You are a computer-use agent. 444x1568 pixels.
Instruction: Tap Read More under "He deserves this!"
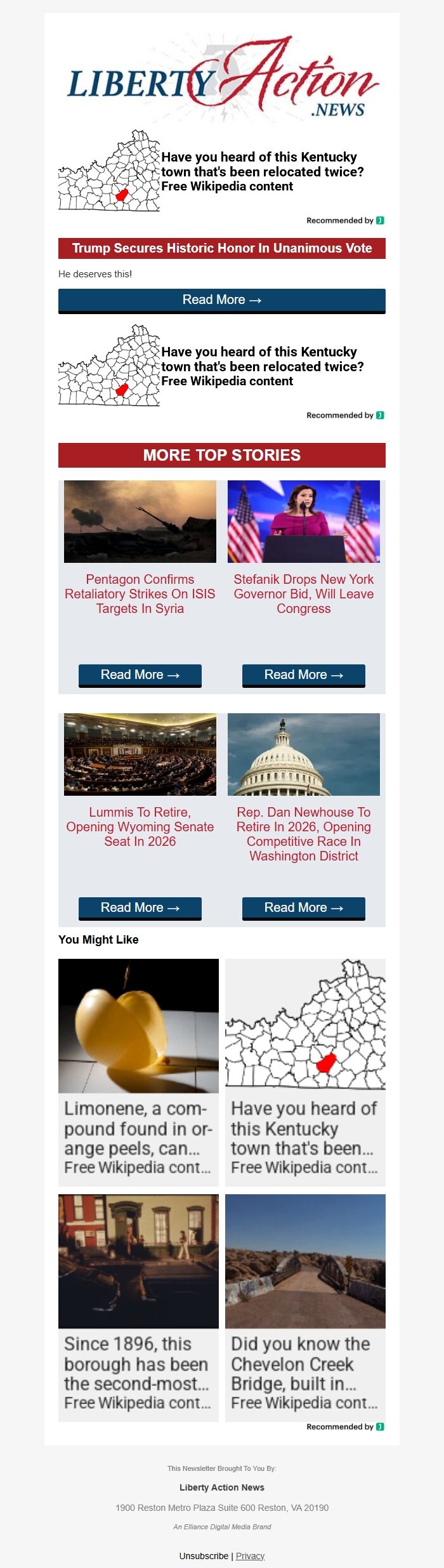(222, 300)
